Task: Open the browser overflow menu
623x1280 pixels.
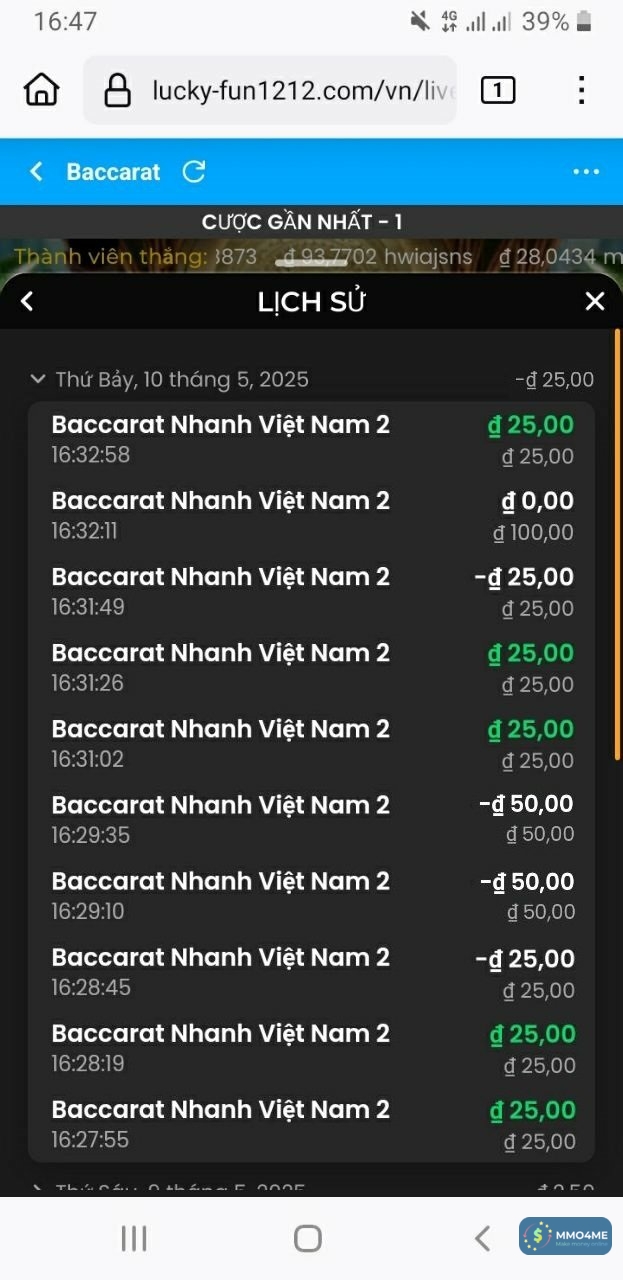Action: [x=581, y=90]
